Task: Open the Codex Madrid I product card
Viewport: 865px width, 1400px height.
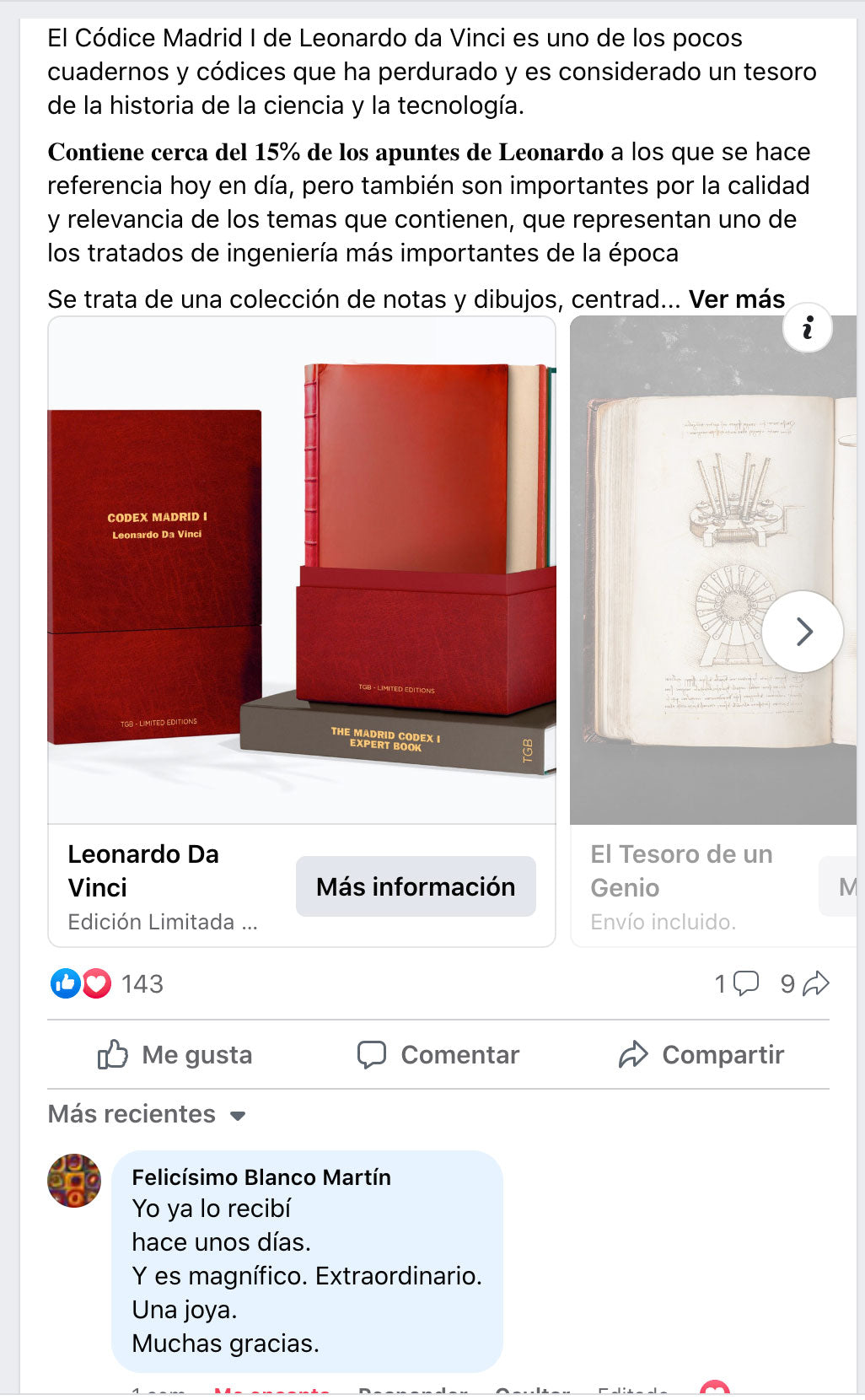Action: [301, 570]
